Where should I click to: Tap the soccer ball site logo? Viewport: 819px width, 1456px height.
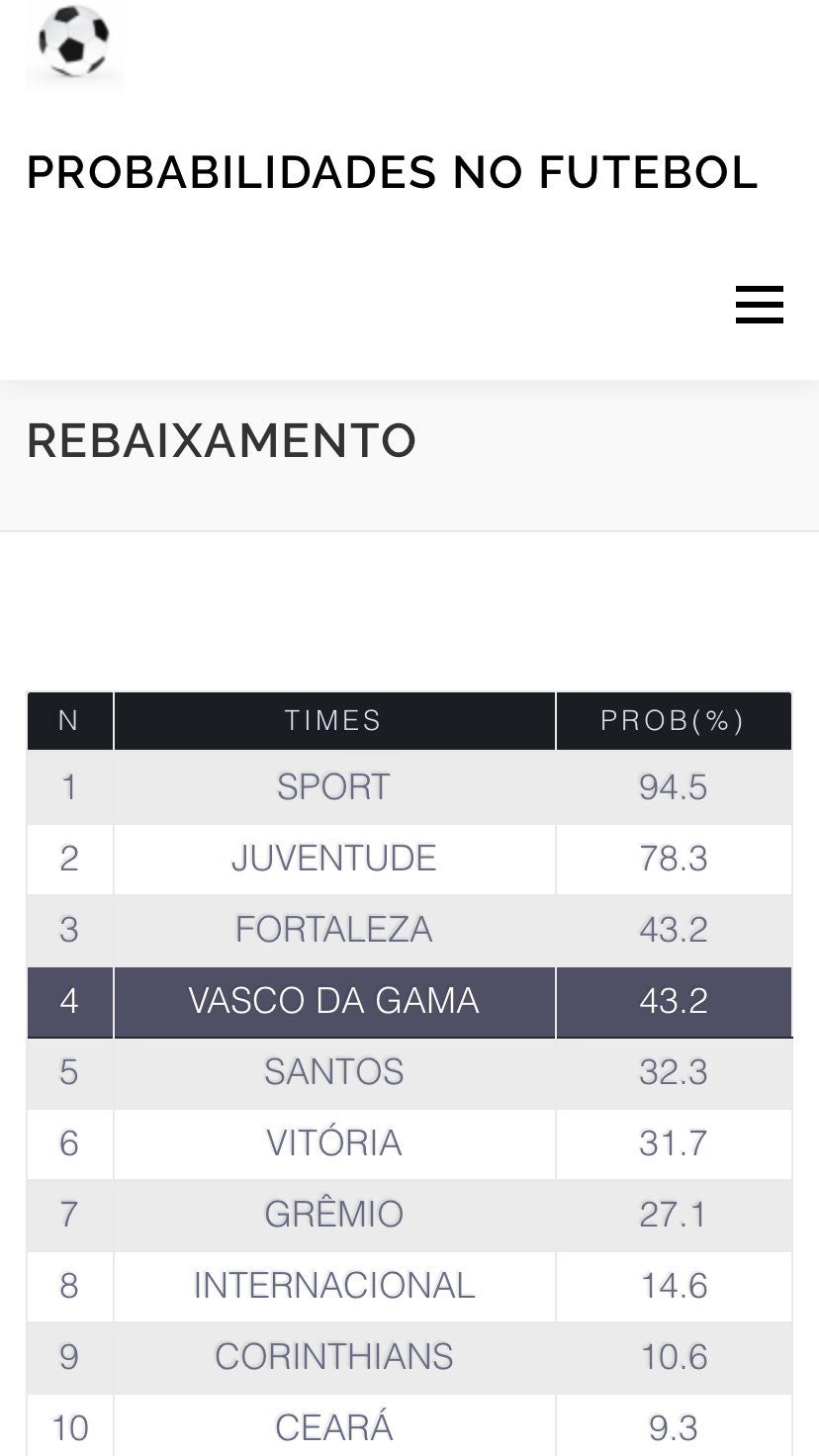75,45
